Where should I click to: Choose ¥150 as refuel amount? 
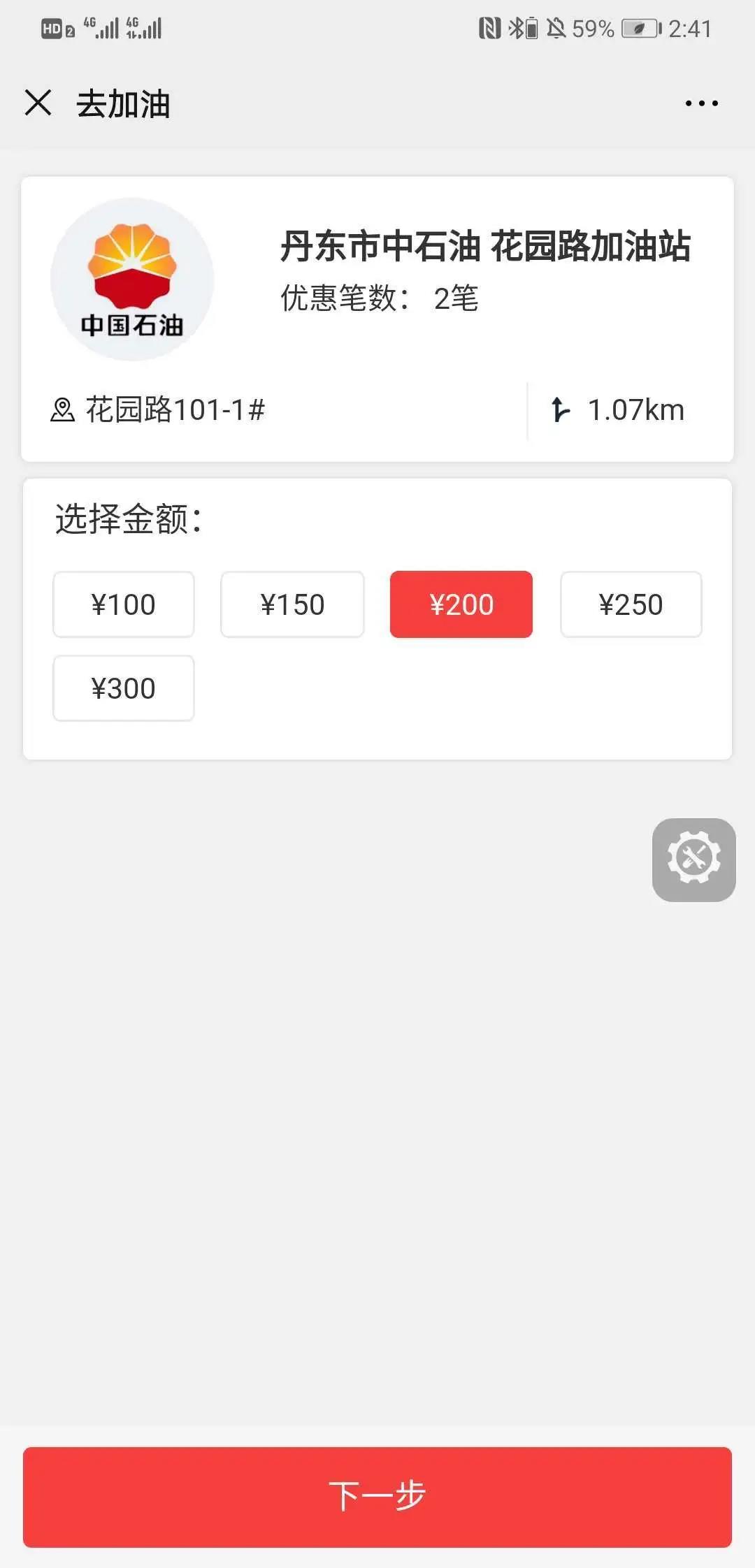point(292,604)
